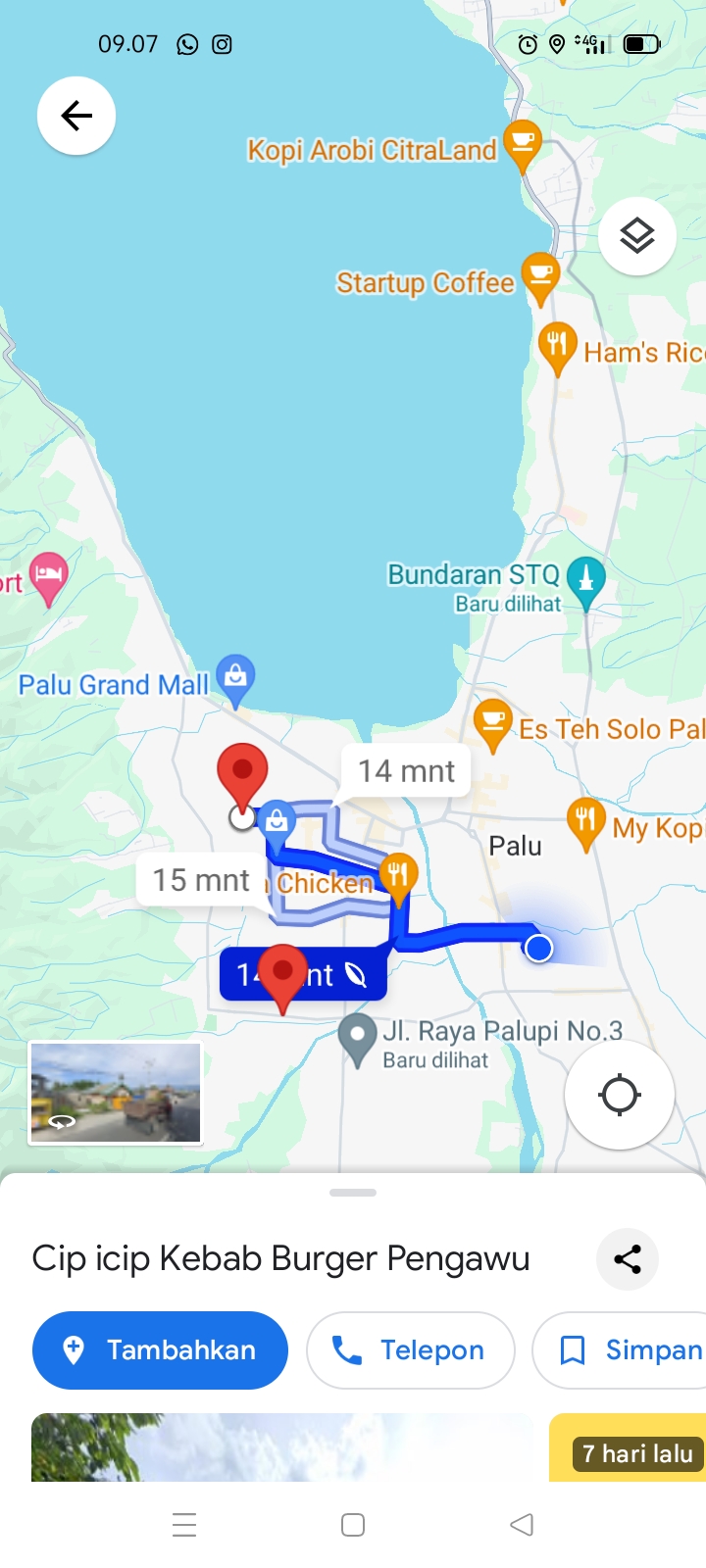Viewport: 706px width, 1568px height.
Task: Select the 14 mnt alternative route
Action: (406, 771)
